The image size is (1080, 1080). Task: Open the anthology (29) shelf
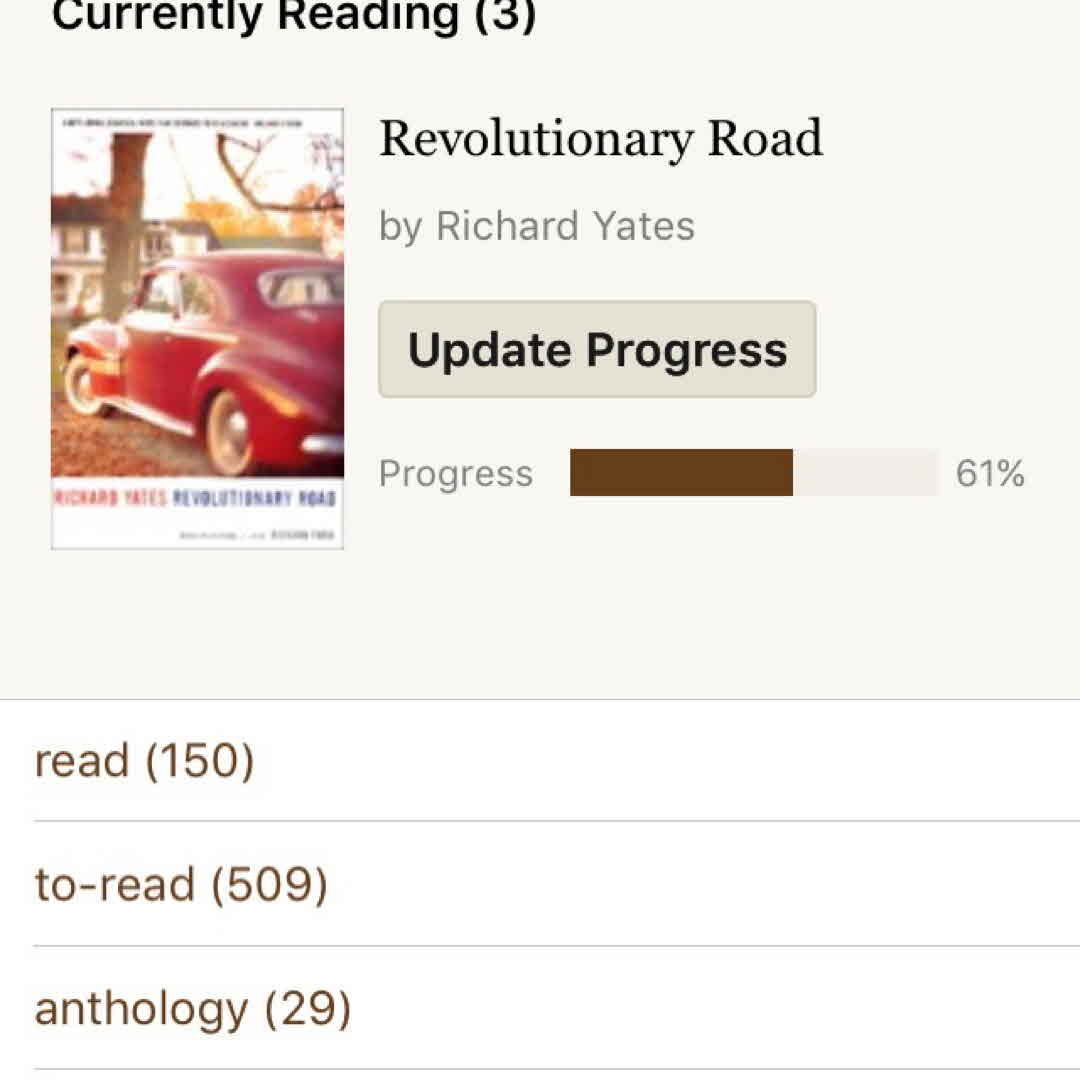pyautogui.click(x=193, y=1009)
